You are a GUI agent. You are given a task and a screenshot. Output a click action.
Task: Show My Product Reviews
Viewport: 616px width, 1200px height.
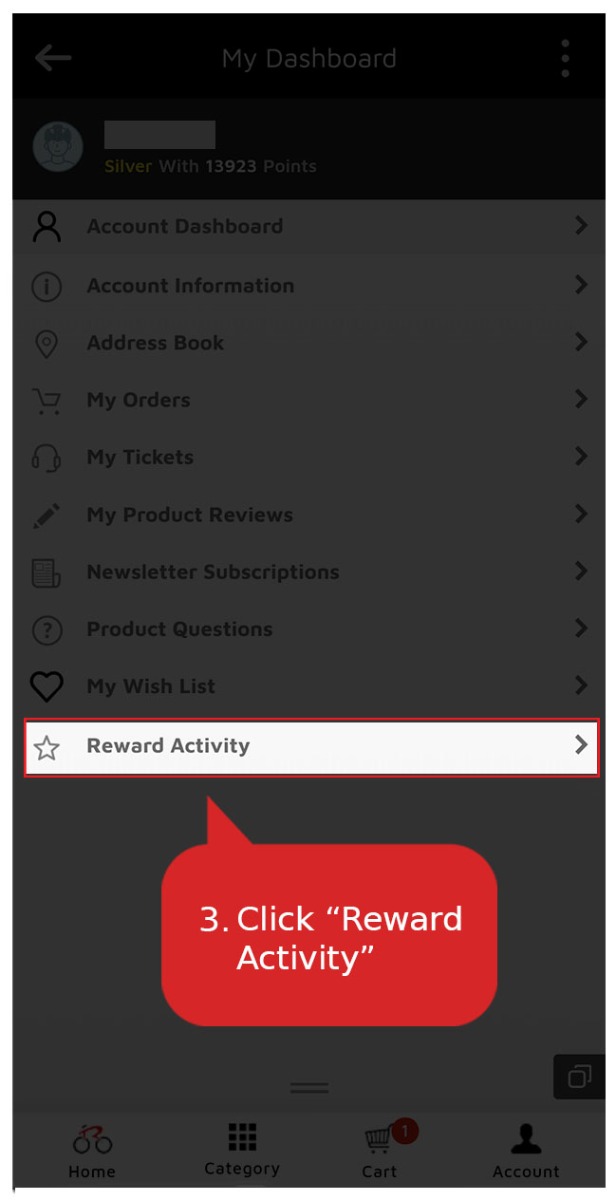310,515
